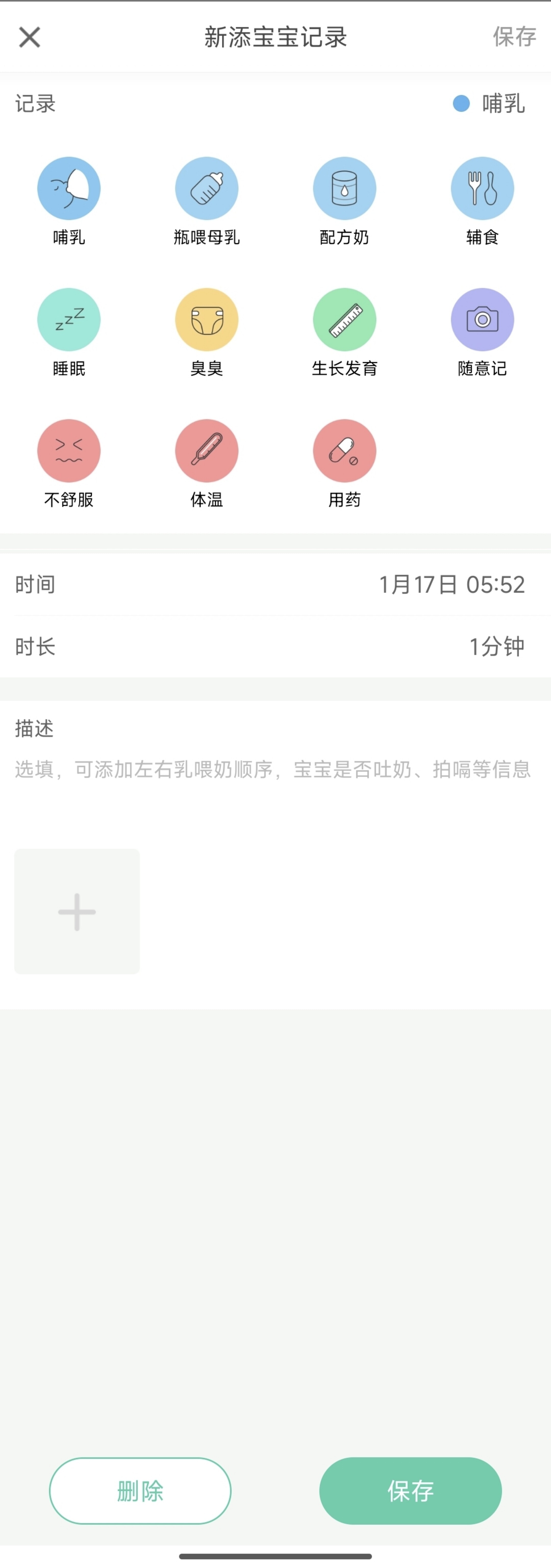Viewport: 551px width, 1568px height.
Task: Tap the green 保存 button
Action: coord(410,1491)
